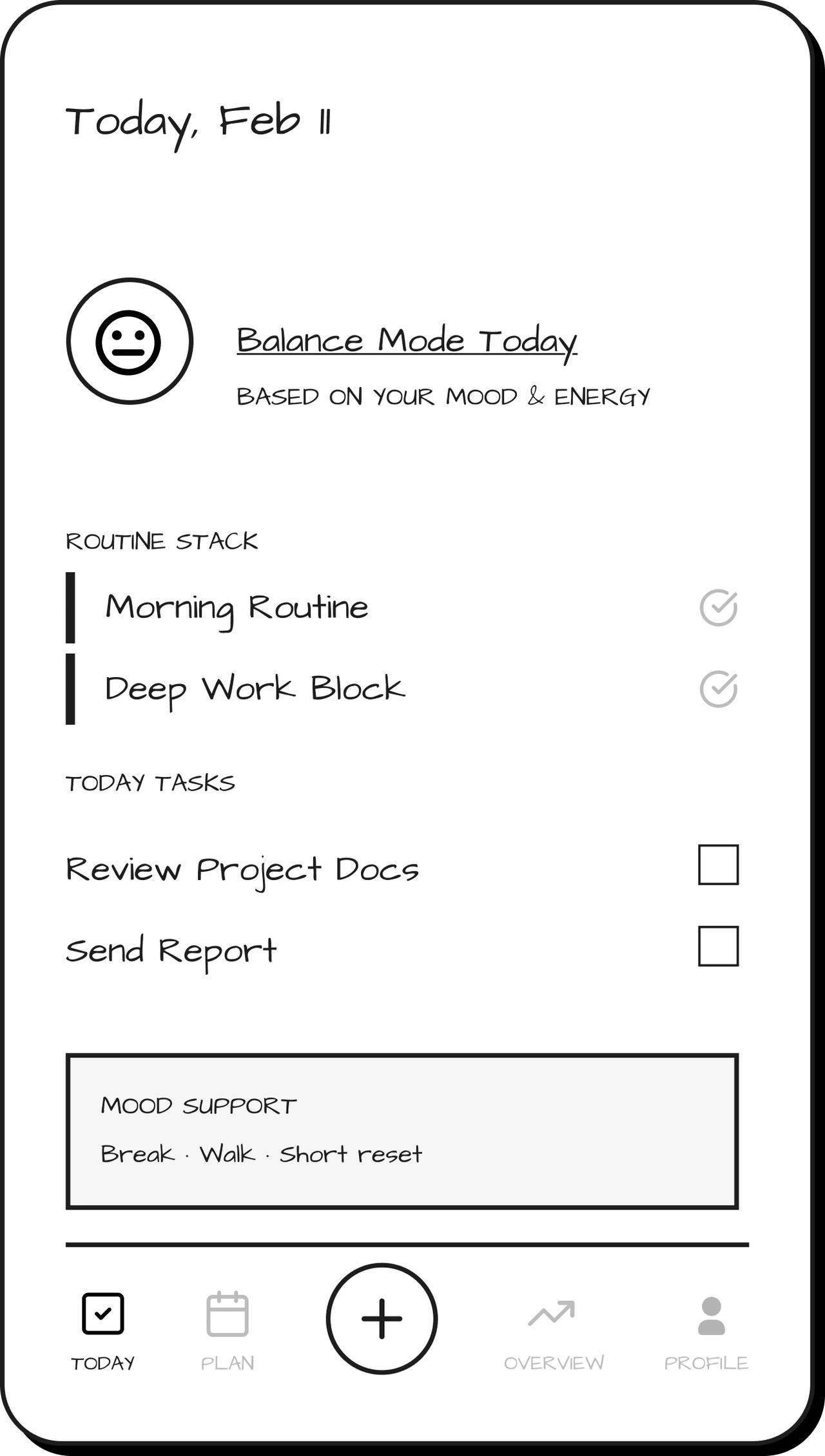Select the Short reset mood support option
The width and height of the screenshot is (825, 1456).
point(351,1154)
